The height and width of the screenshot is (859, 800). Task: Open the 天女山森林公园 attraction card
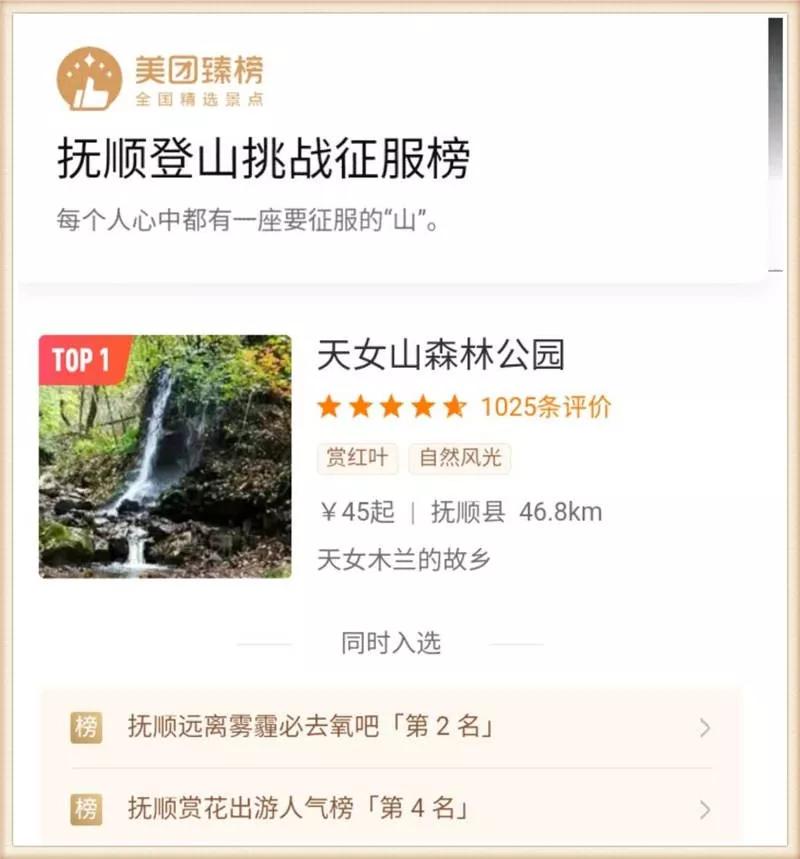point(440,355)
